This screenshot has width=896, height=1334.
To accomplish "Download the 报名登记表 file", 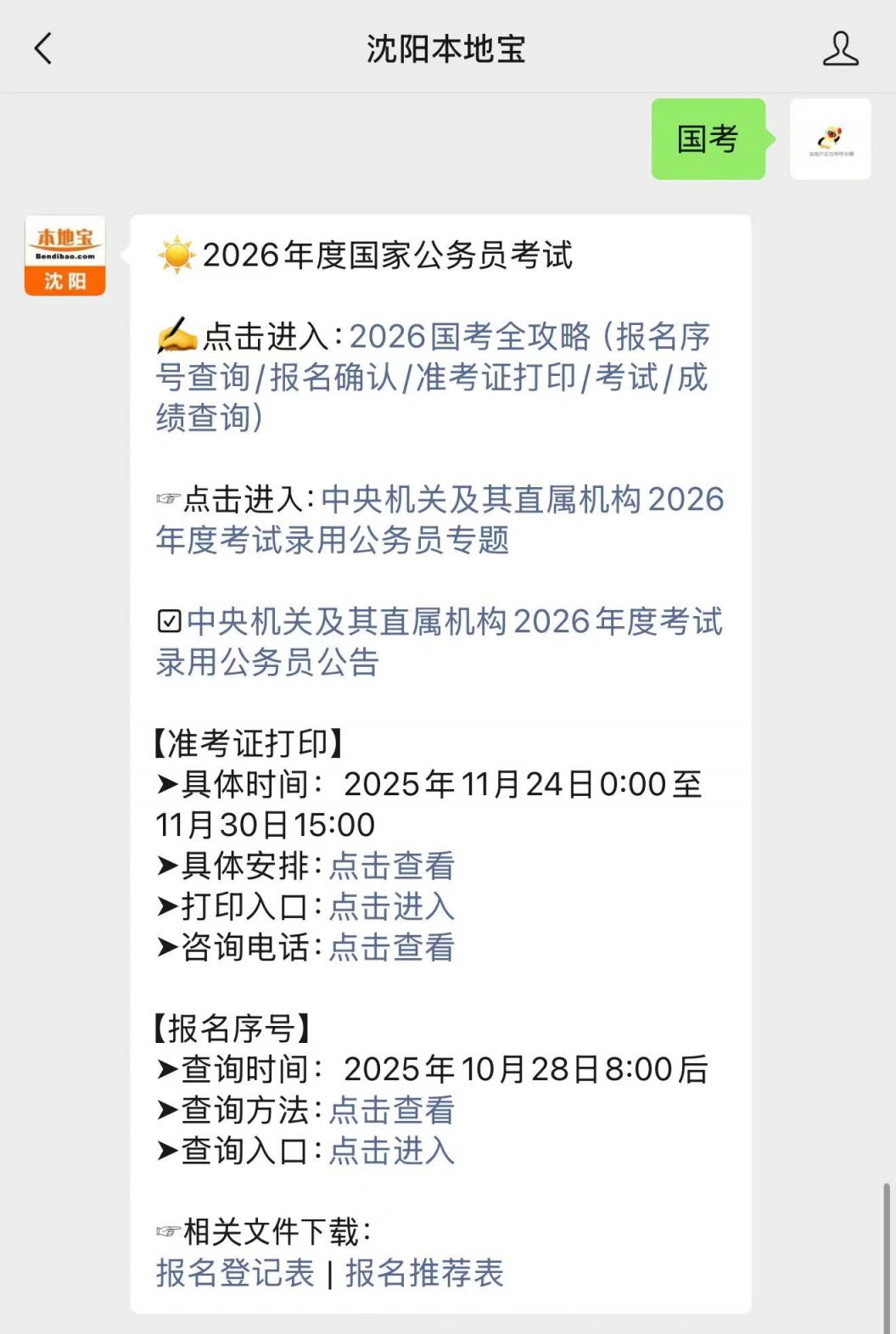I will click(235, 1274).
